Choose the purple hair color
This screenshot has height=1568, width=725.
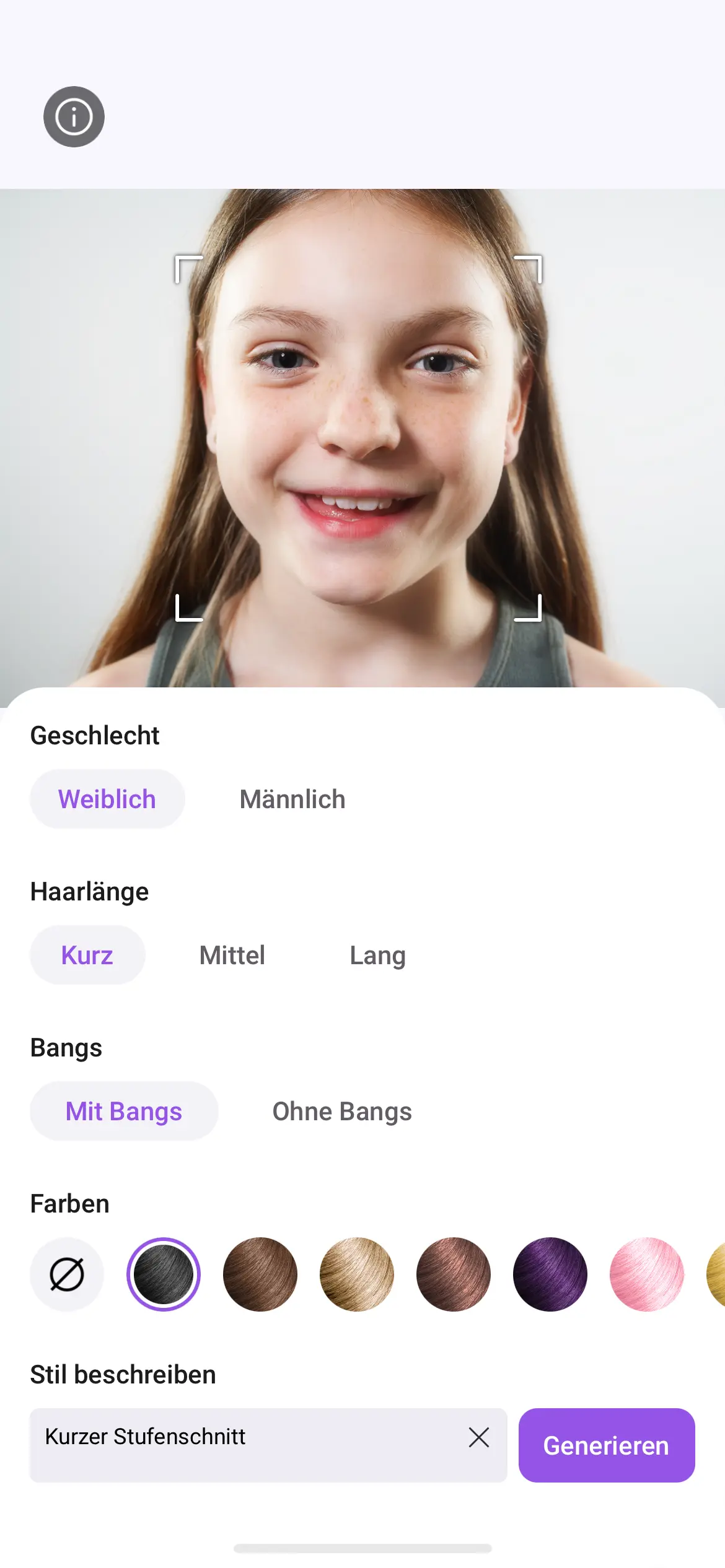pos(550,1274)
